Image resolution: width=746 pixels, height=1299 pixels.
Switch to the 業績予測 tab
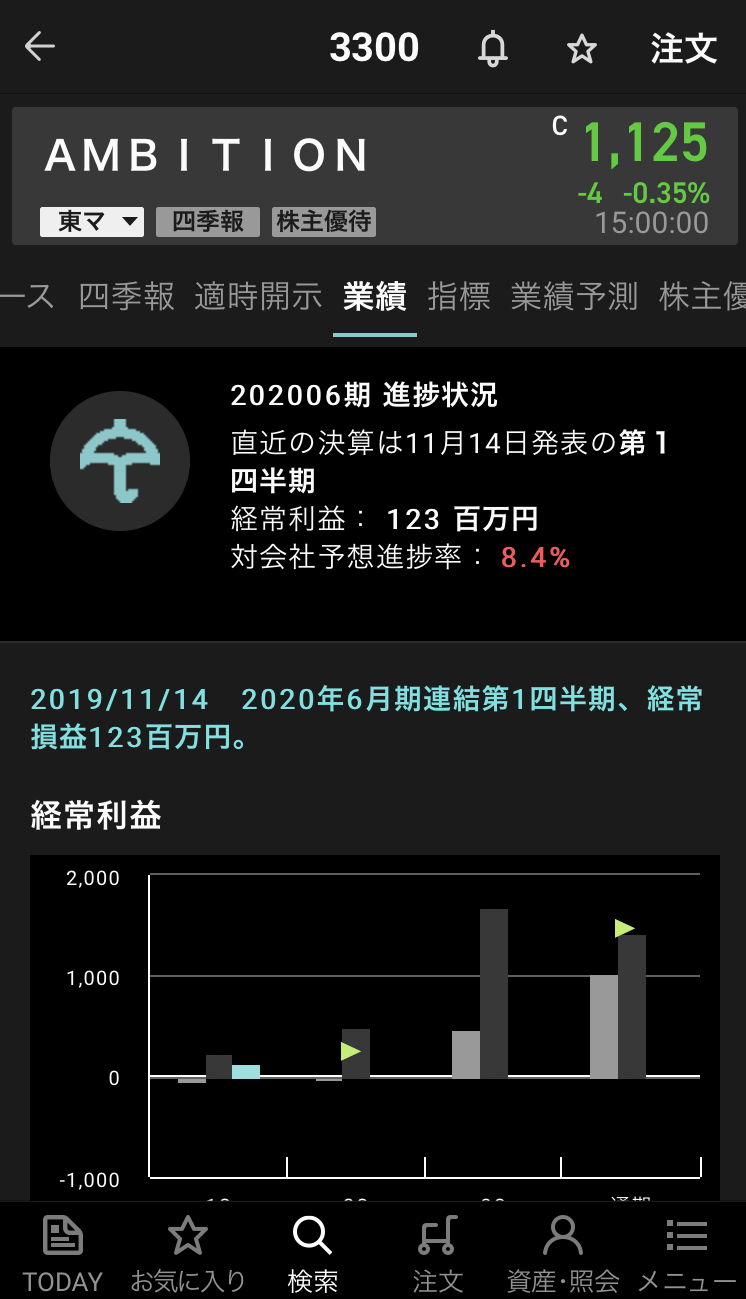point(574,296)
